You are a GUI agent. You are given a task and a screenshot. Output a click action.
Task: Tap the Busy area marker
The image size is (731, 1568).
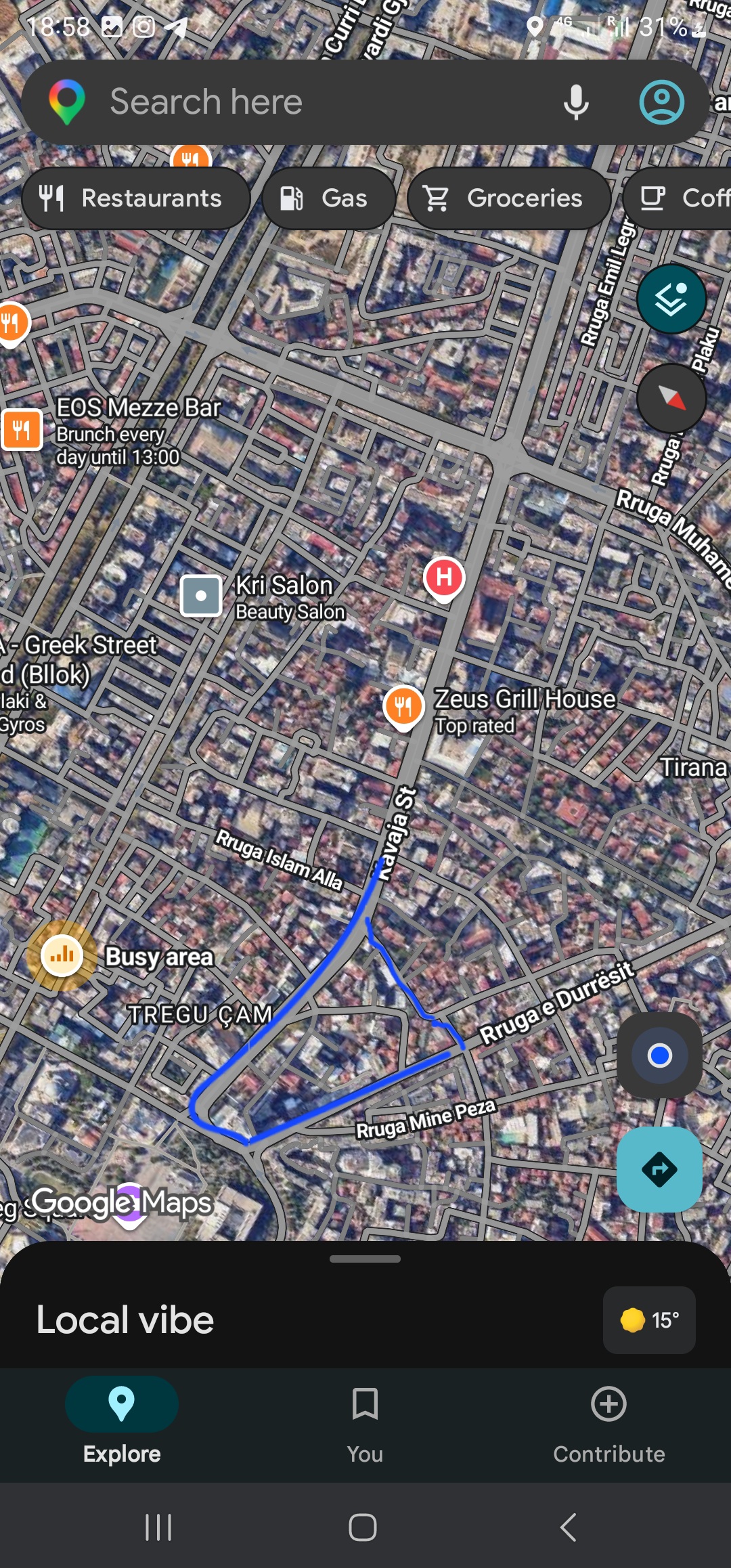point(62,955)
